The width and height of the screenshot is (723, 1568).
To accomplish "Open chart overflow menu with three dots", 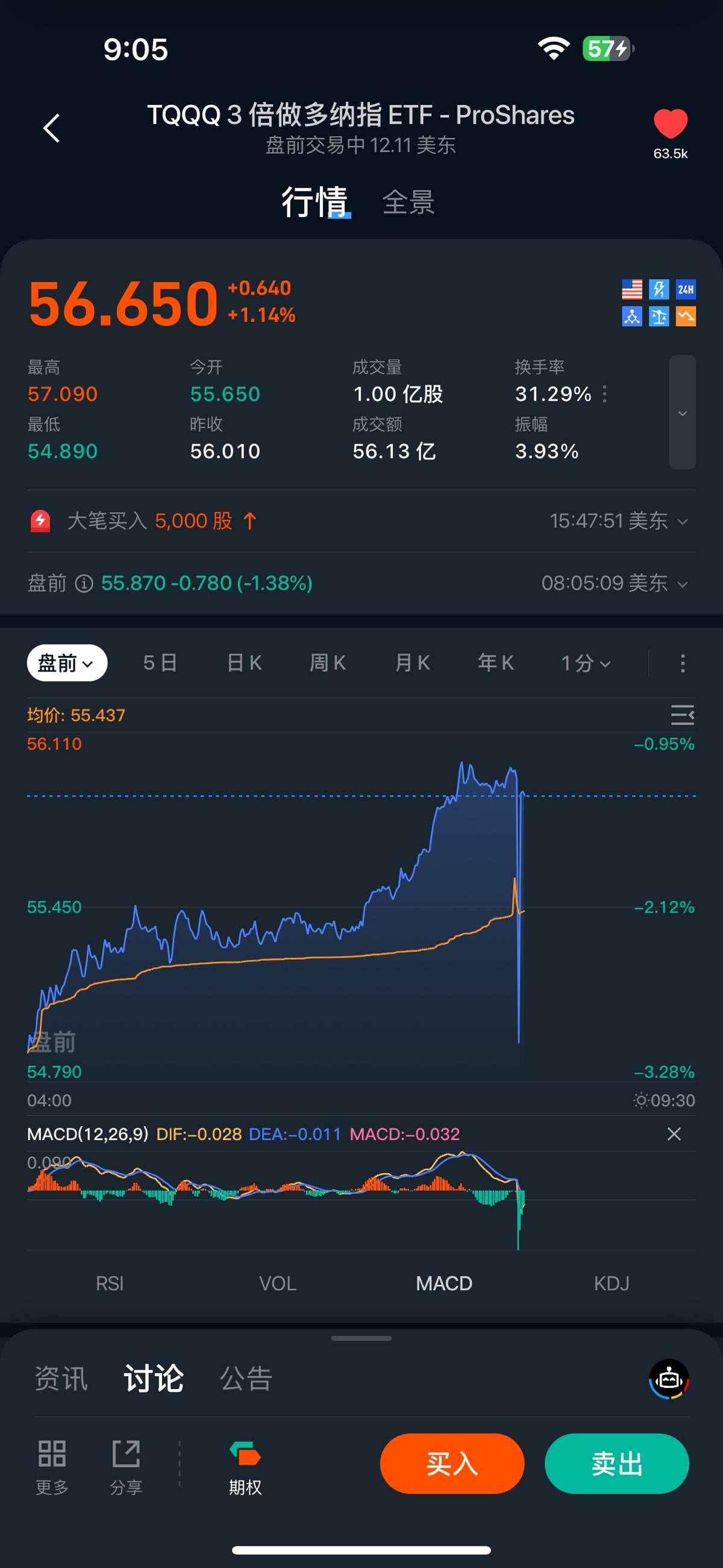I will (682, 663).
